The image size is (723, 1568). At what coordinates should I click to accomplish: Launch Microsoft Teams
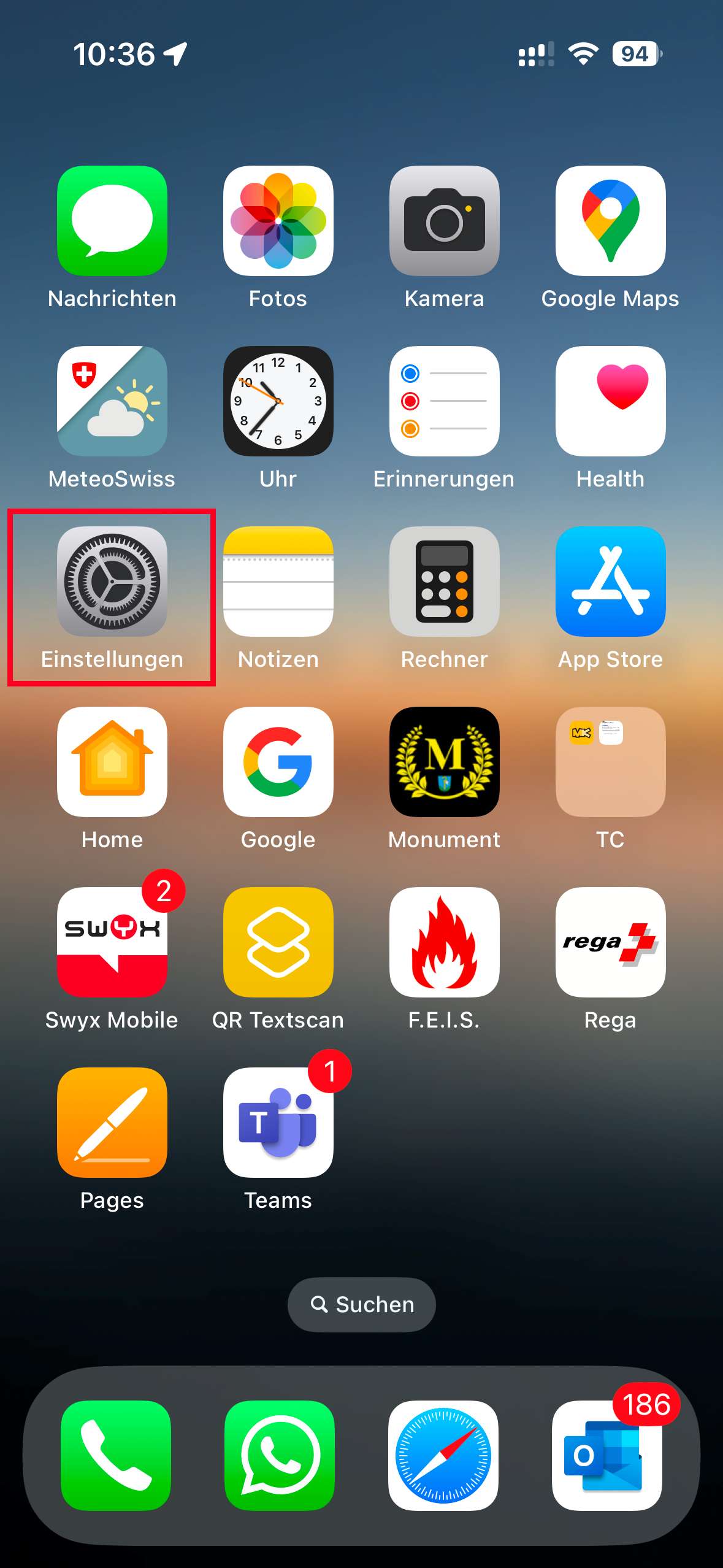coord(278,1122)
